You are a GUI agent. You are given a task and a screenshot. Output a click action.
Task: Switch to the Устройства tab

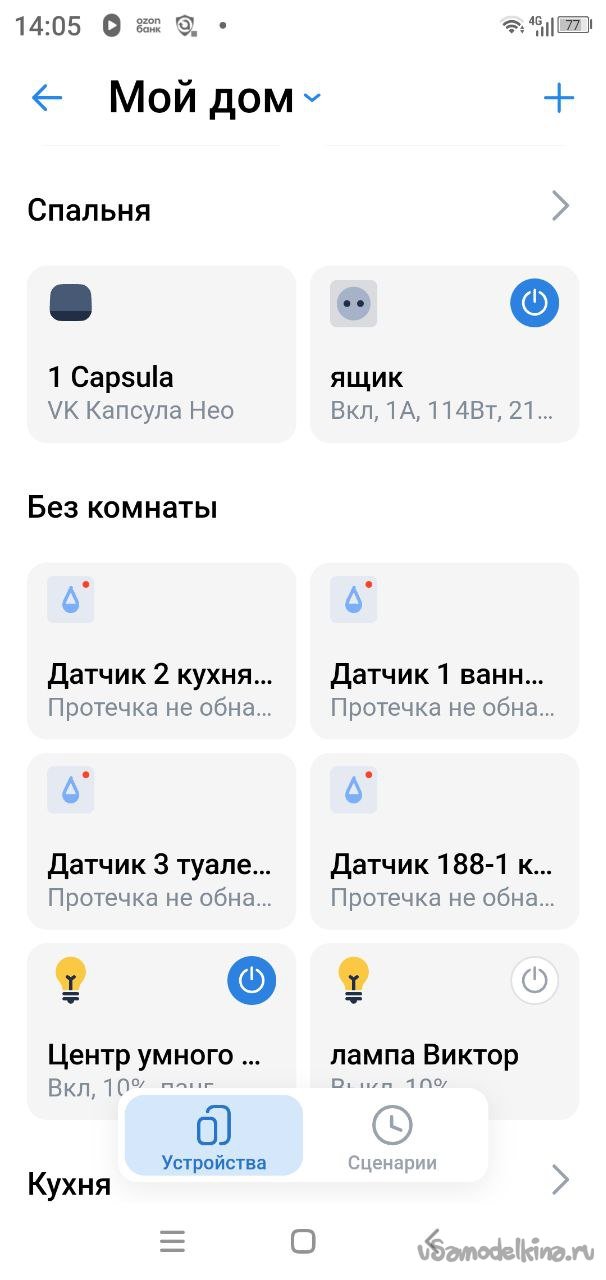coord(213,1136)
